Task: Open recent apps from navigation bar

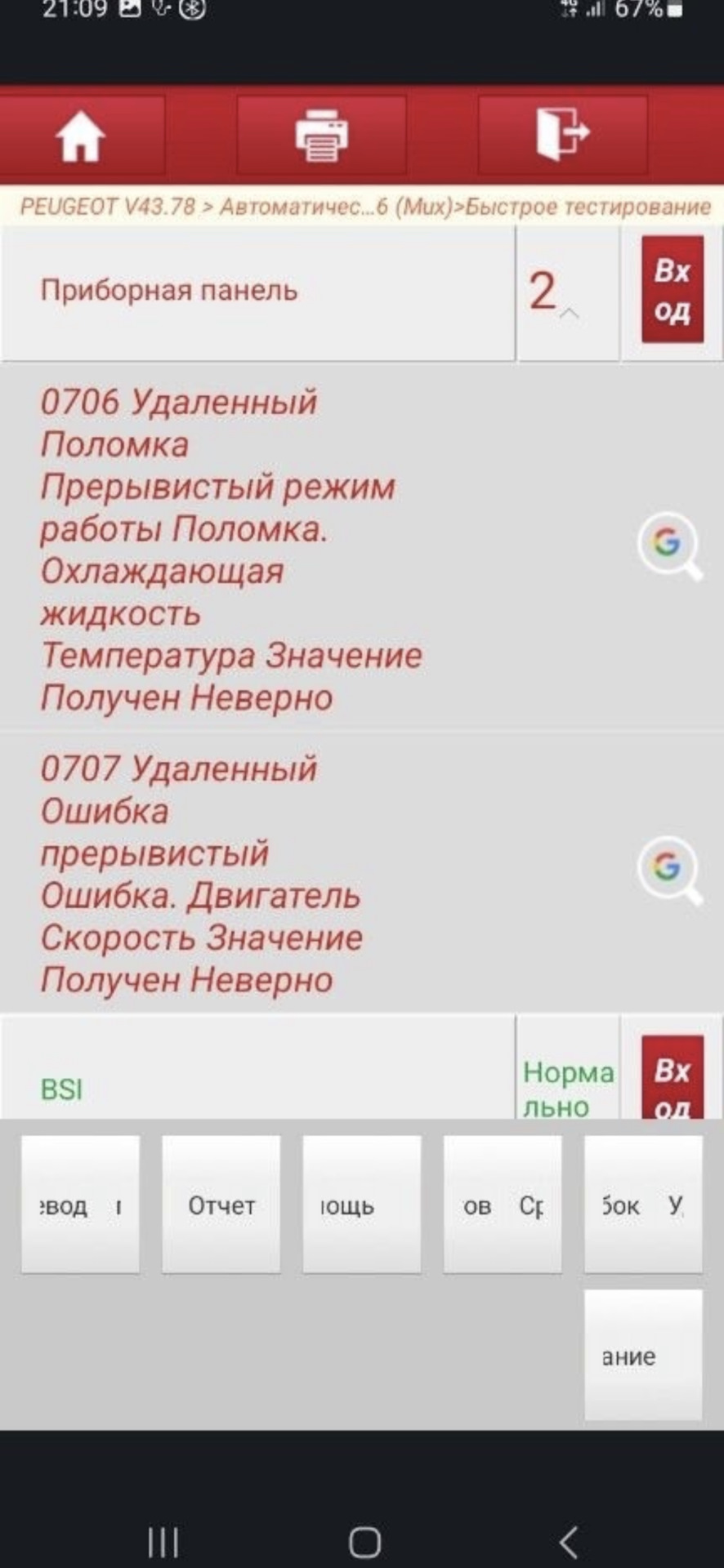Action: tap(163, 1542)
